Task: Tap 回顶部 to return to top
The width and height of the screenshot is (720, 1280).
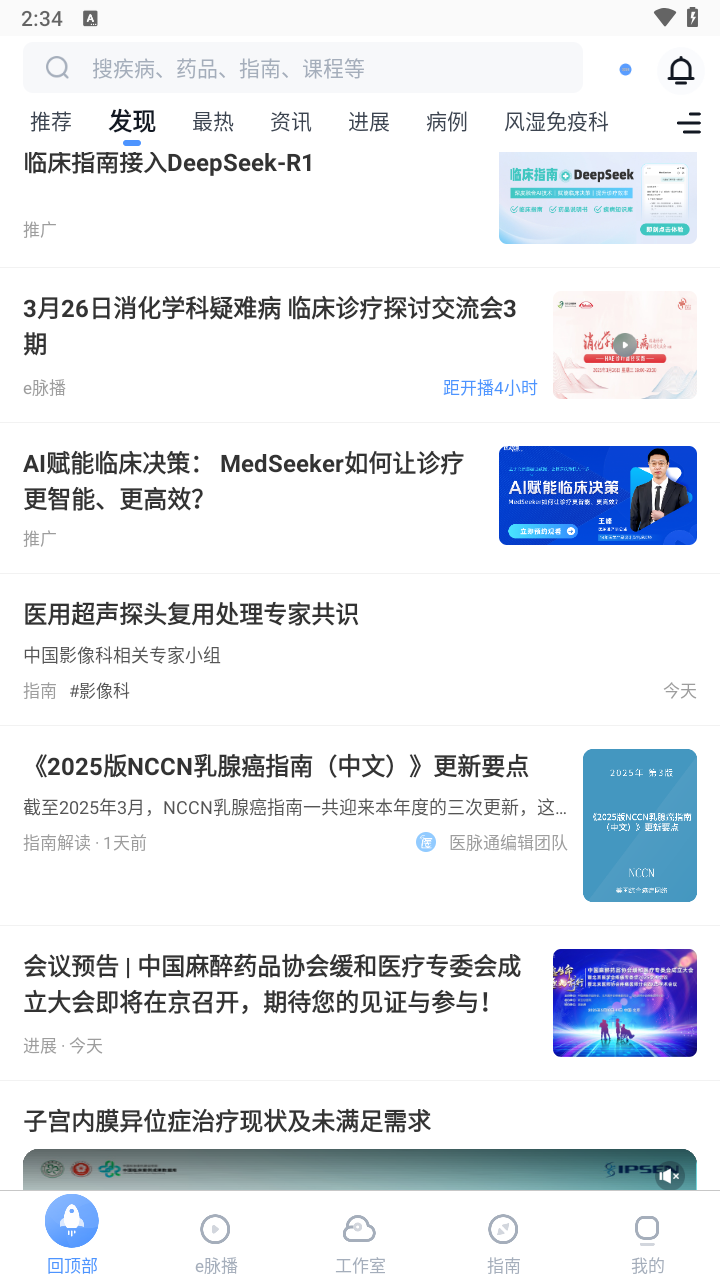Action: [x=72, y=1235]
